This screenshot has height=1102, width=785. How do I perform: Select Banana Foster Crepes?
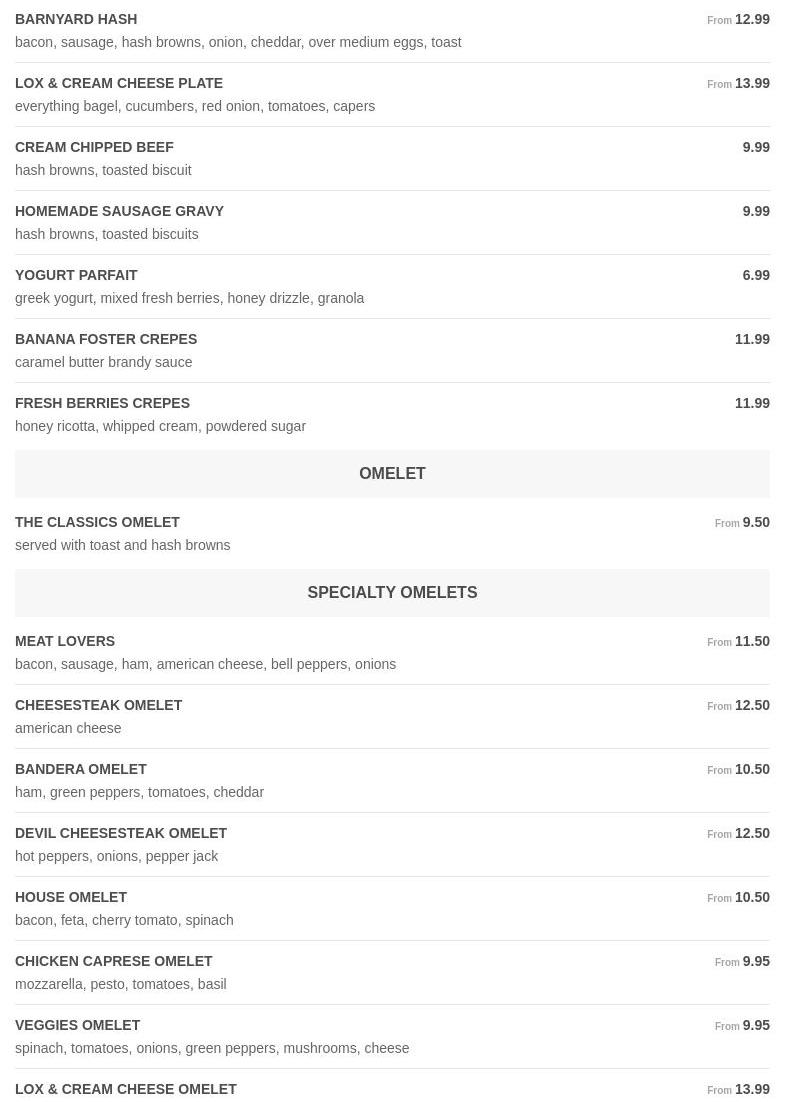(x=106, y=339)
